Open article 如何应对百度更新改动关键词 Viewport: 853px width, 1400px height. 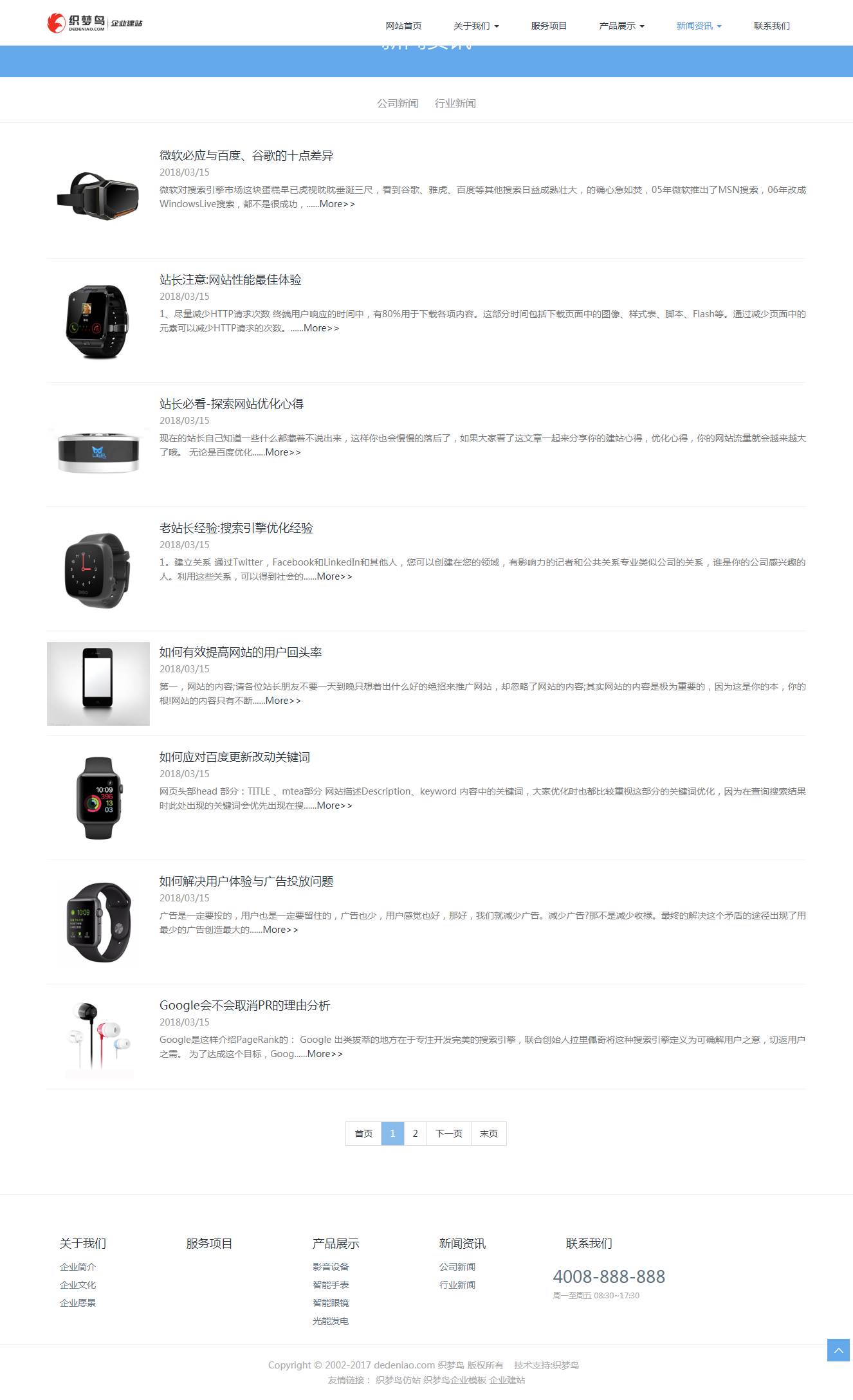[235, 757]
